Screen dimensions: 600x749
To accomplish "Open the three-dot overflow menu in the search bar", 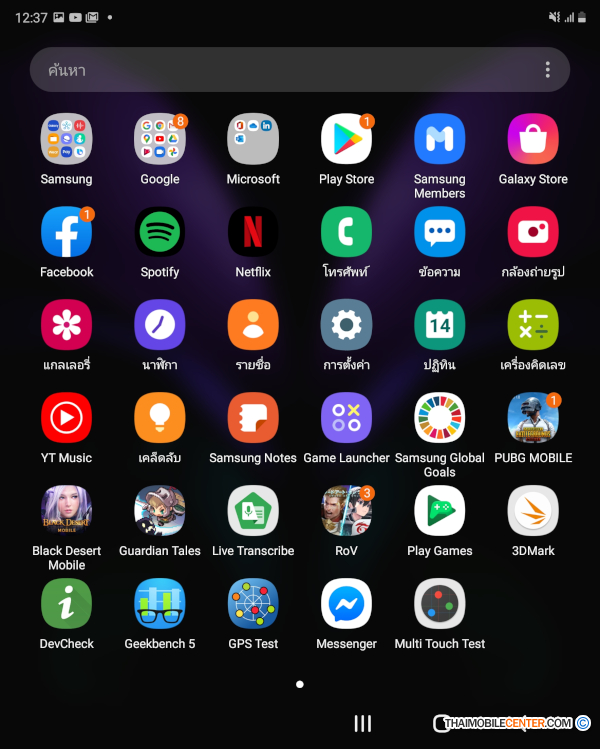I will point(547,70).
